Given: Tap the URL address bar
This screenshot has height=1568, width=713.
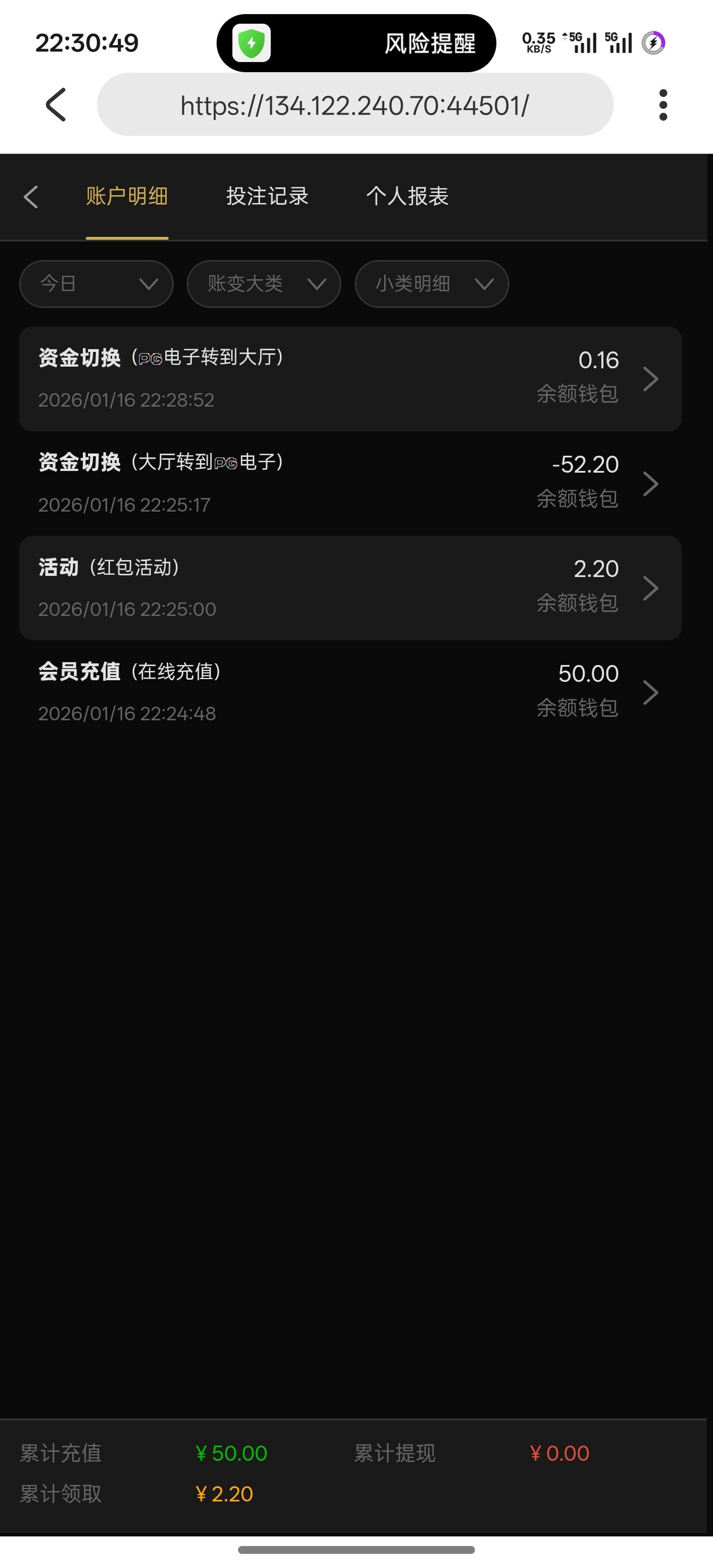Looking at the screenshot, I should (x=354, y=105).
